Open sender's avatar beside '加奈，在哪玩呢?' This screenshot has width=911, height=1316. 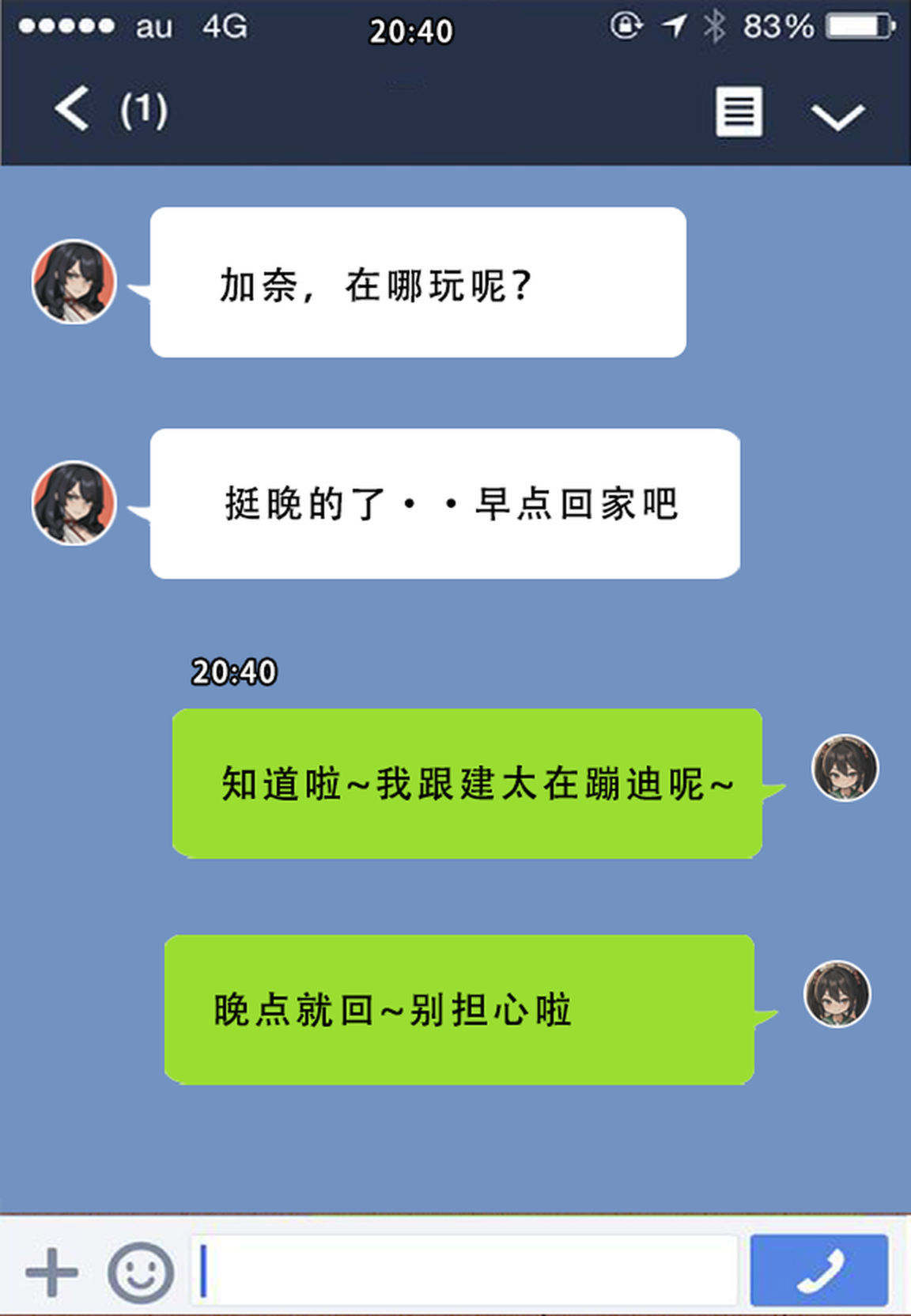pos(74,282)
